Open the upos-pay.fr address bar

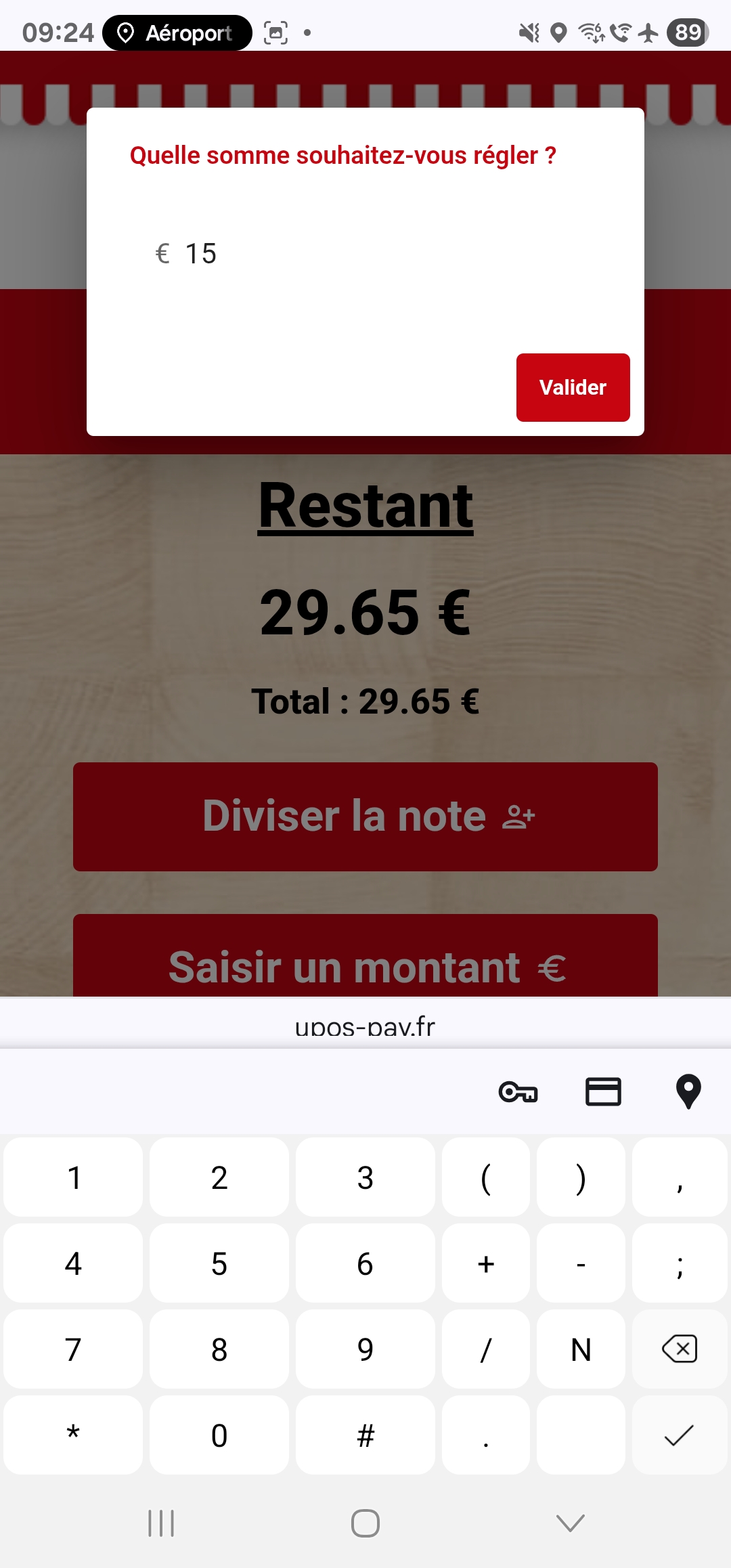tap(365, 1026)
